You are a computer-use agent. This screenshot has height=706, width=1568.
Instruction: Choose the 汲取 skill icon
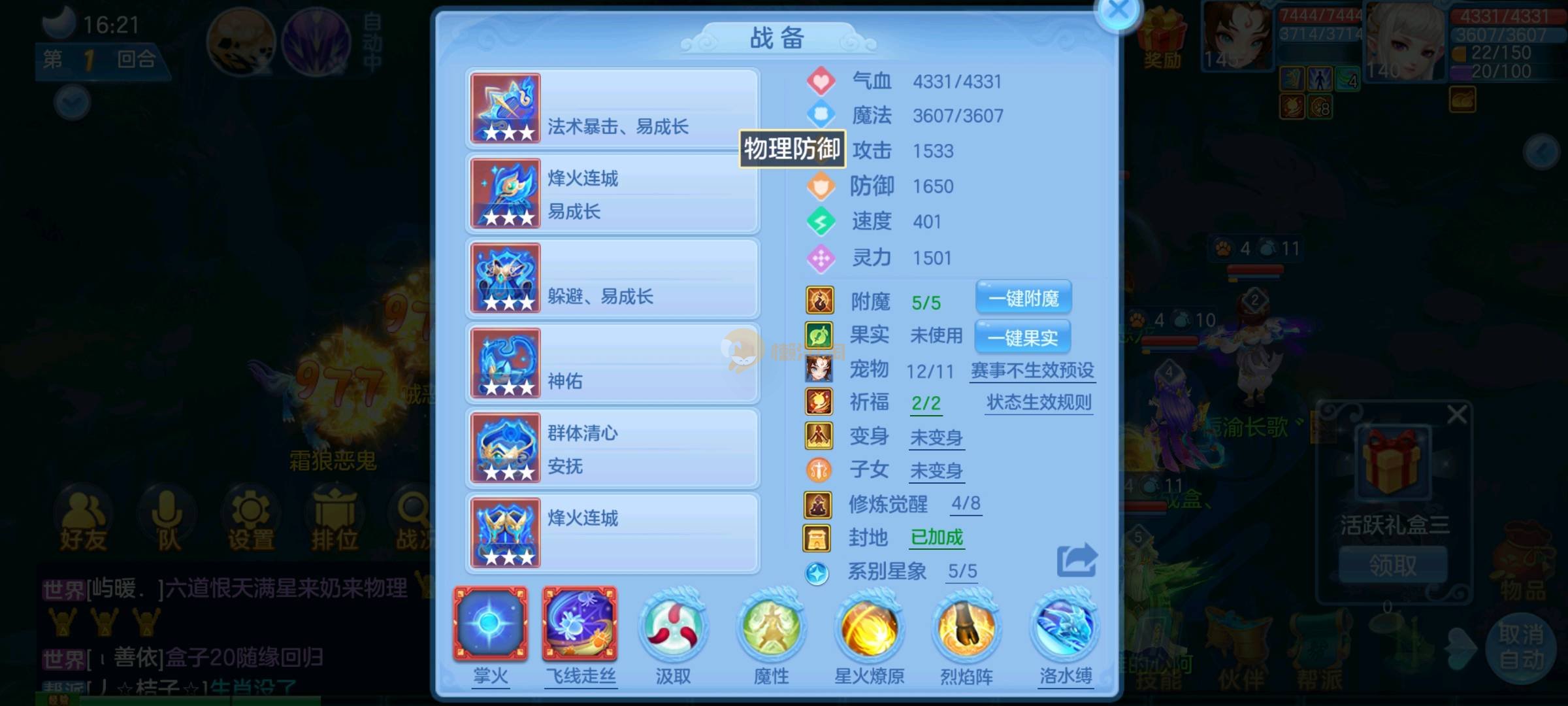coord(673,628)
